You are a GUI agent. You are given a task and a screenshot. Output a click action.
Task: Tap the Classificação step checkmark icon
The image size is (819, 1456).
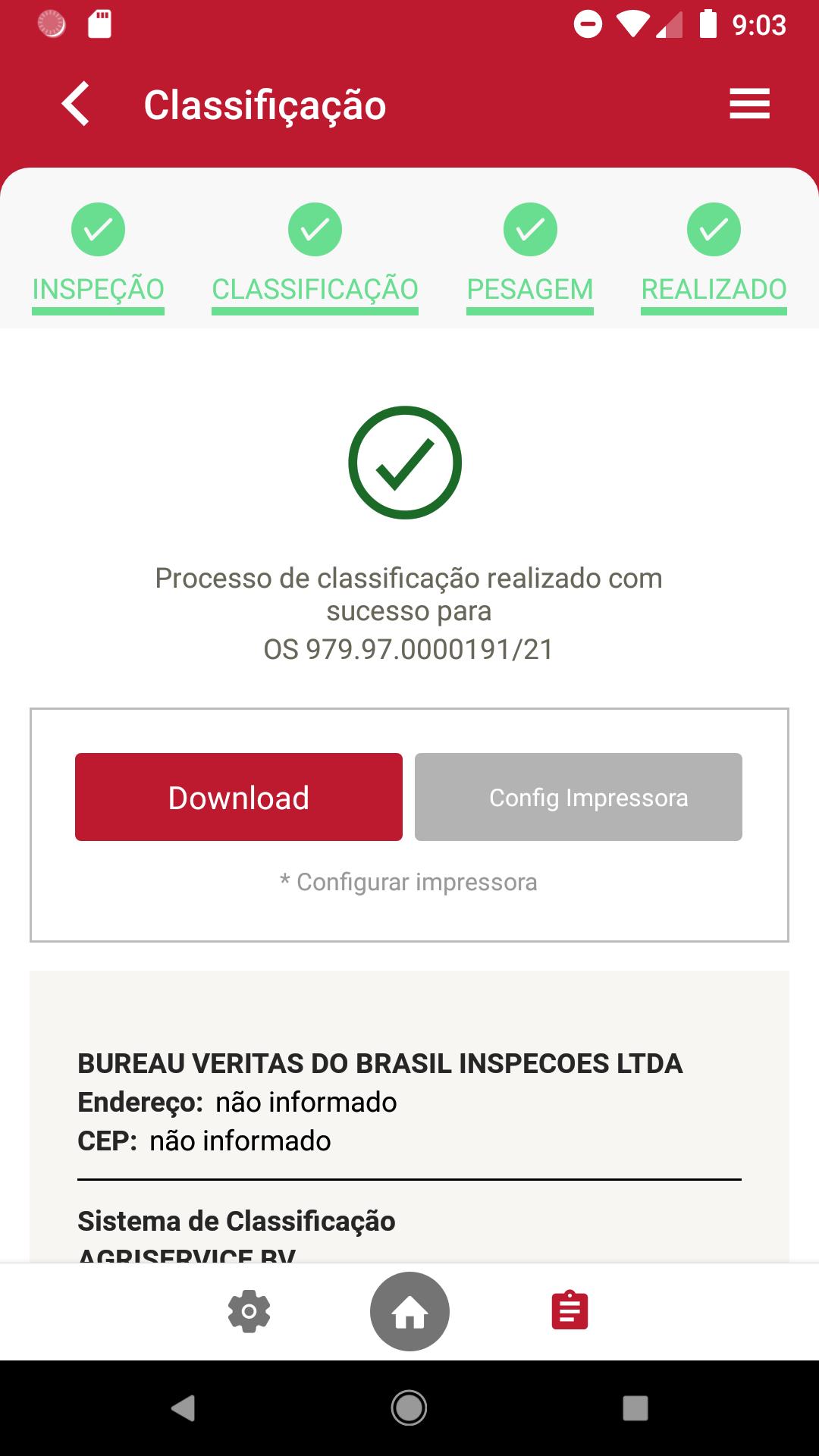pos(315,228)
